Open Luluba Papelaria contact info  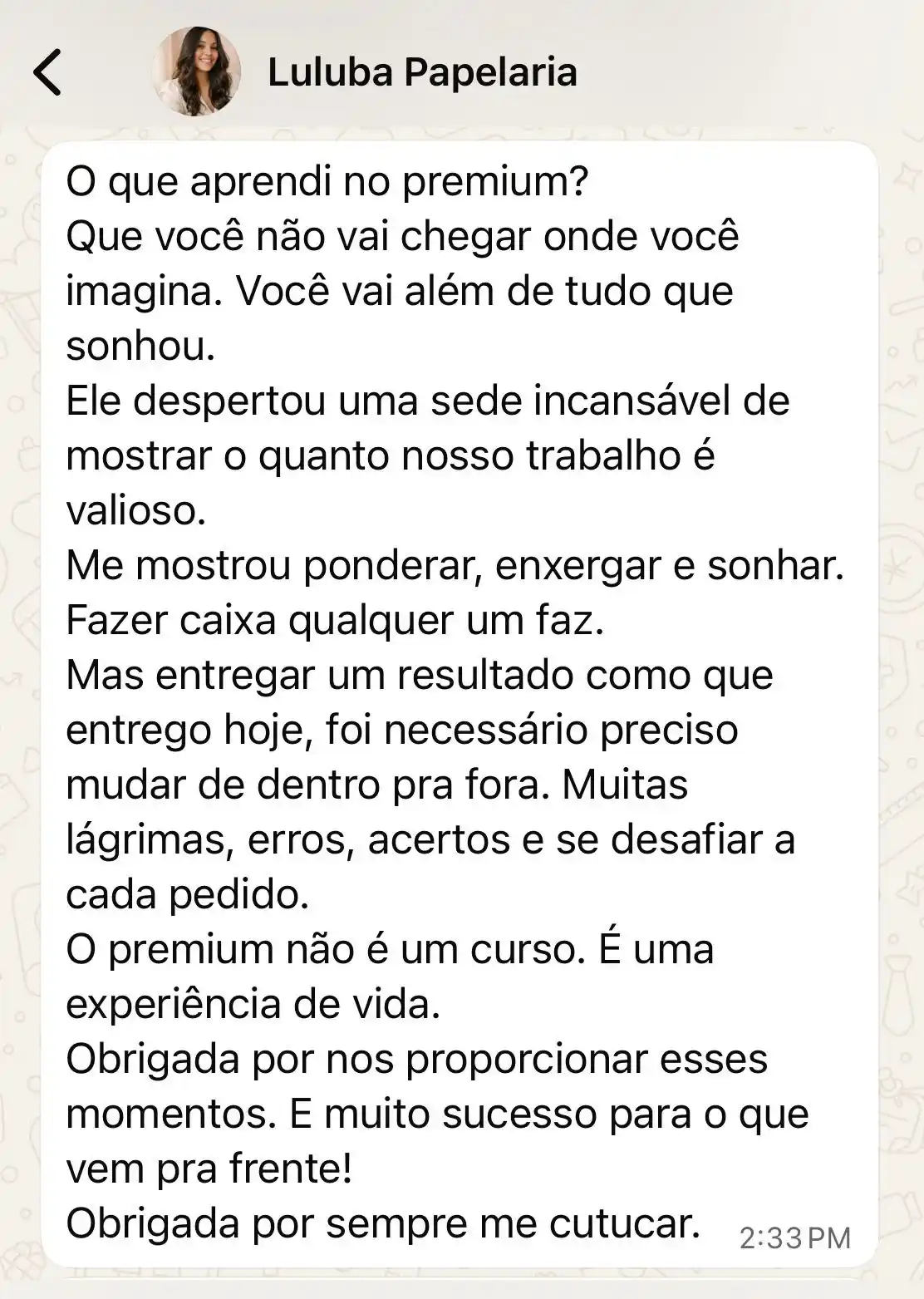pos(422,72)
